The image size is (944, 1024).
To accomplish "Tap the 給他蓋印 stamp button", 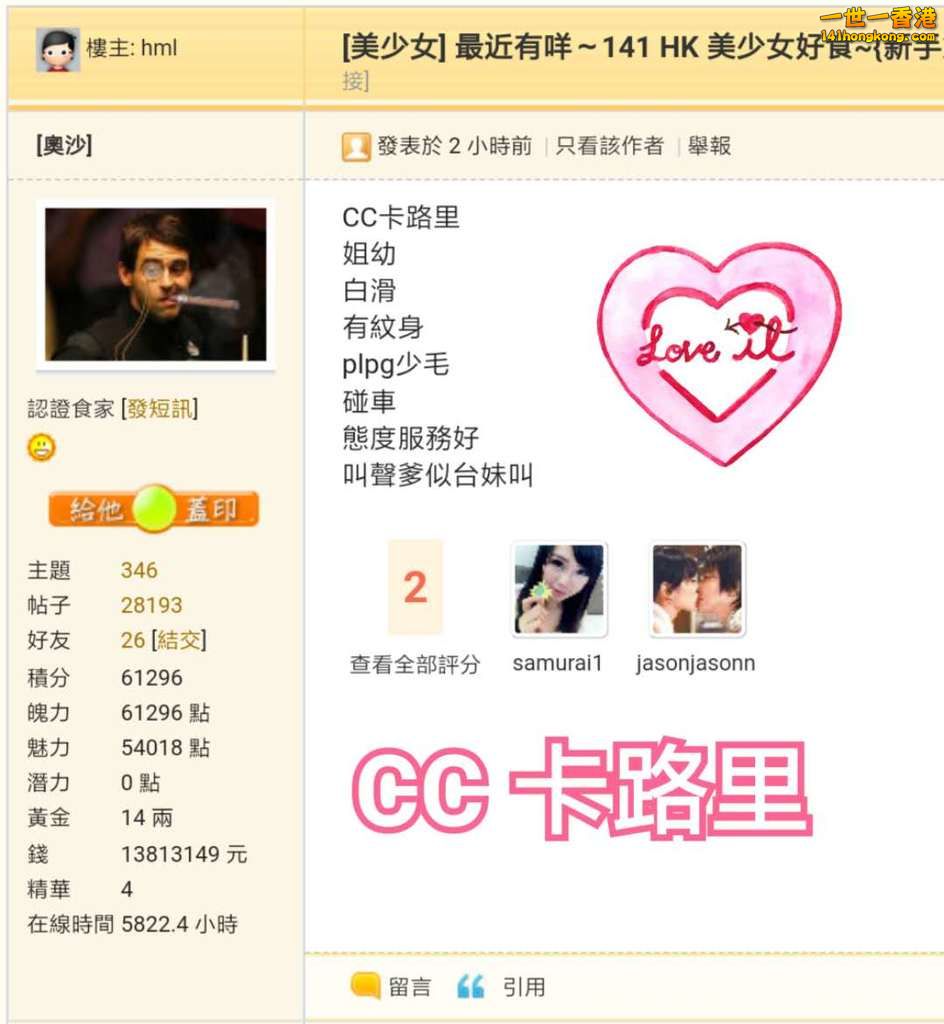I will point(153,510).
